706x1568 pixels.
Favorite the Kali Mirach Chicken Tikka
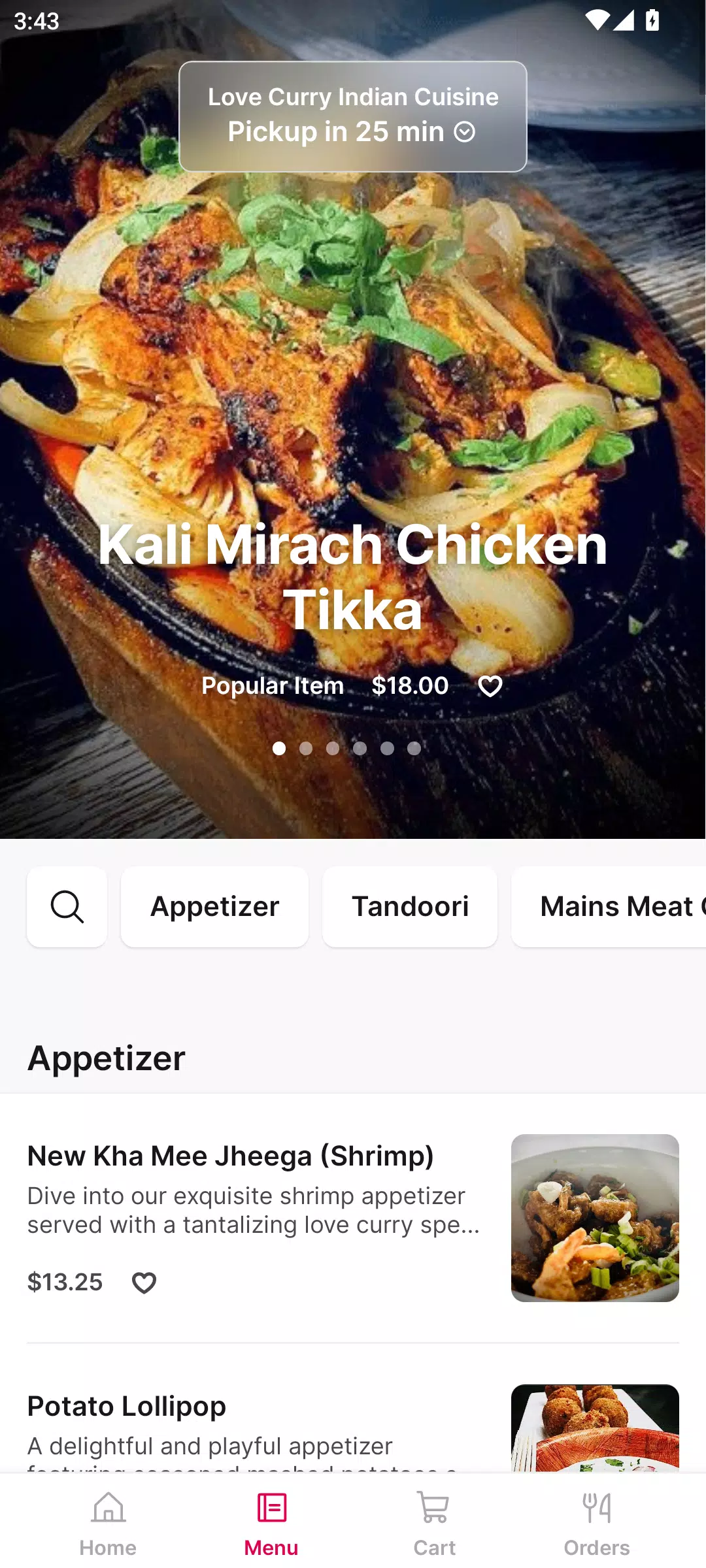pos(490,686)
